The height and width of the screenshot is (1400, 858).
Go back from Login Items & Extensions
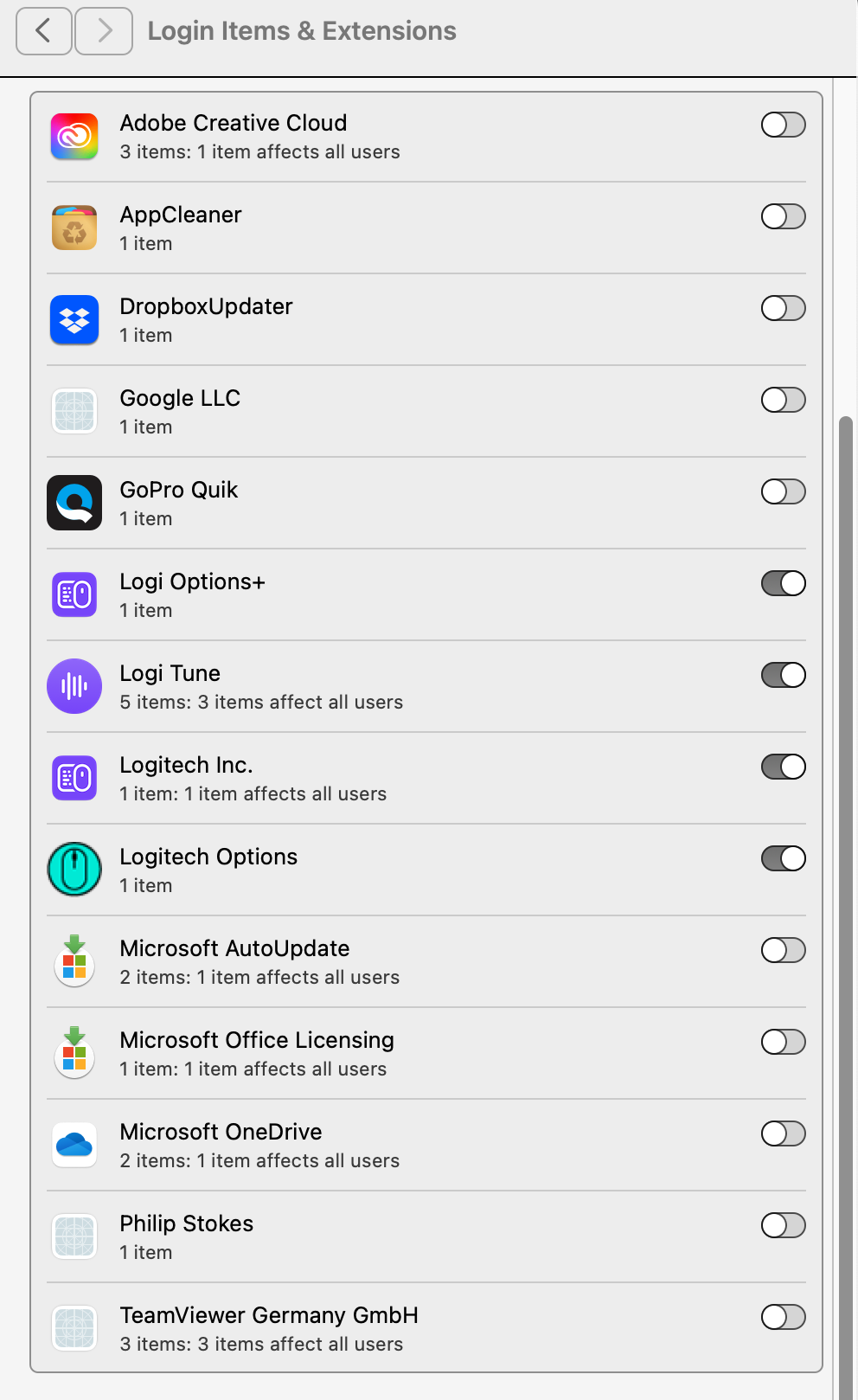point(43,31)
